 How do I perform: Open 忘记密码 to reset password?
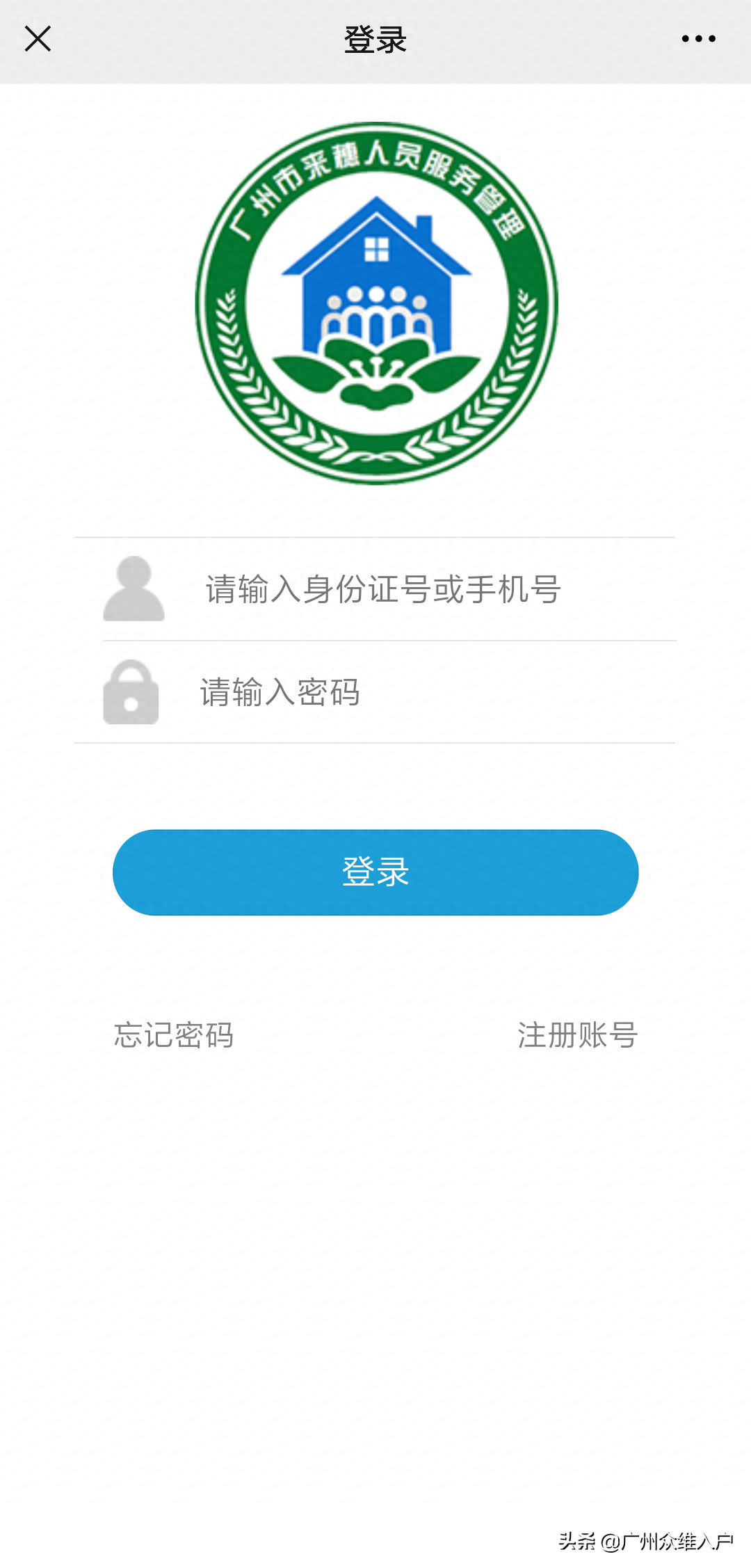[x=174, y=1034]
